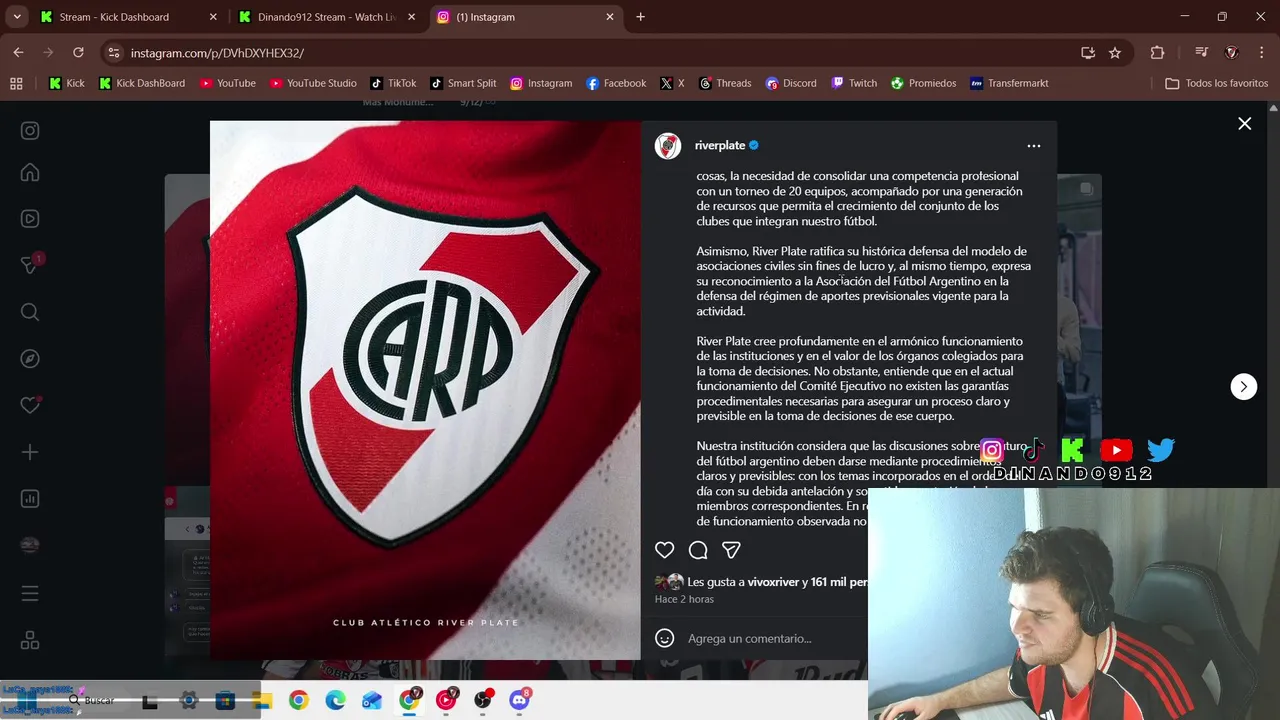Image resolution: width=1280 pixels, height=720 pixels.
Task: Open the riverplate profile link
Action: pyautogui.click(x=720, y=146)
